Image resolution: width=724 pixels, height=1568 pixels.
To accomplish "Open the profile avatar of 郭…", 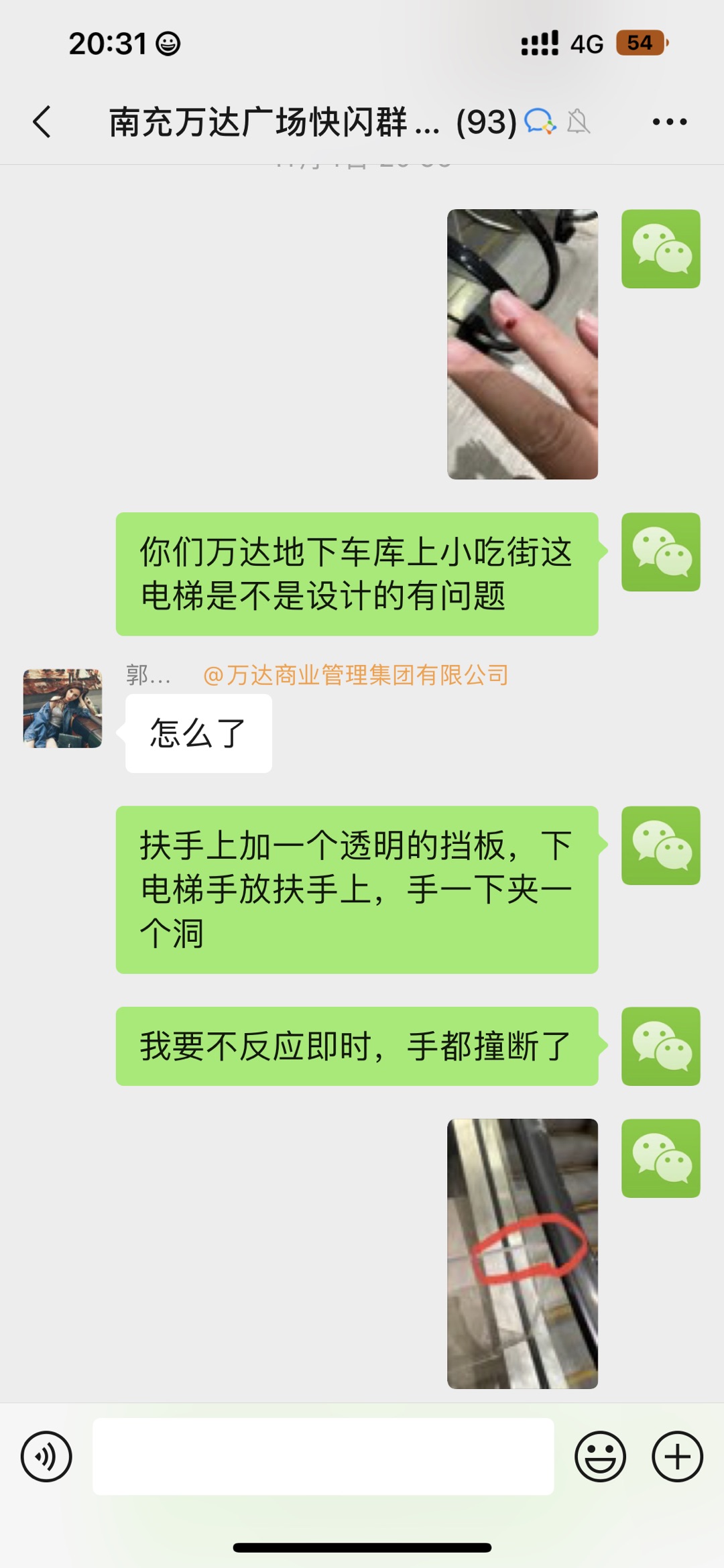I will click(x=63, y=708).
